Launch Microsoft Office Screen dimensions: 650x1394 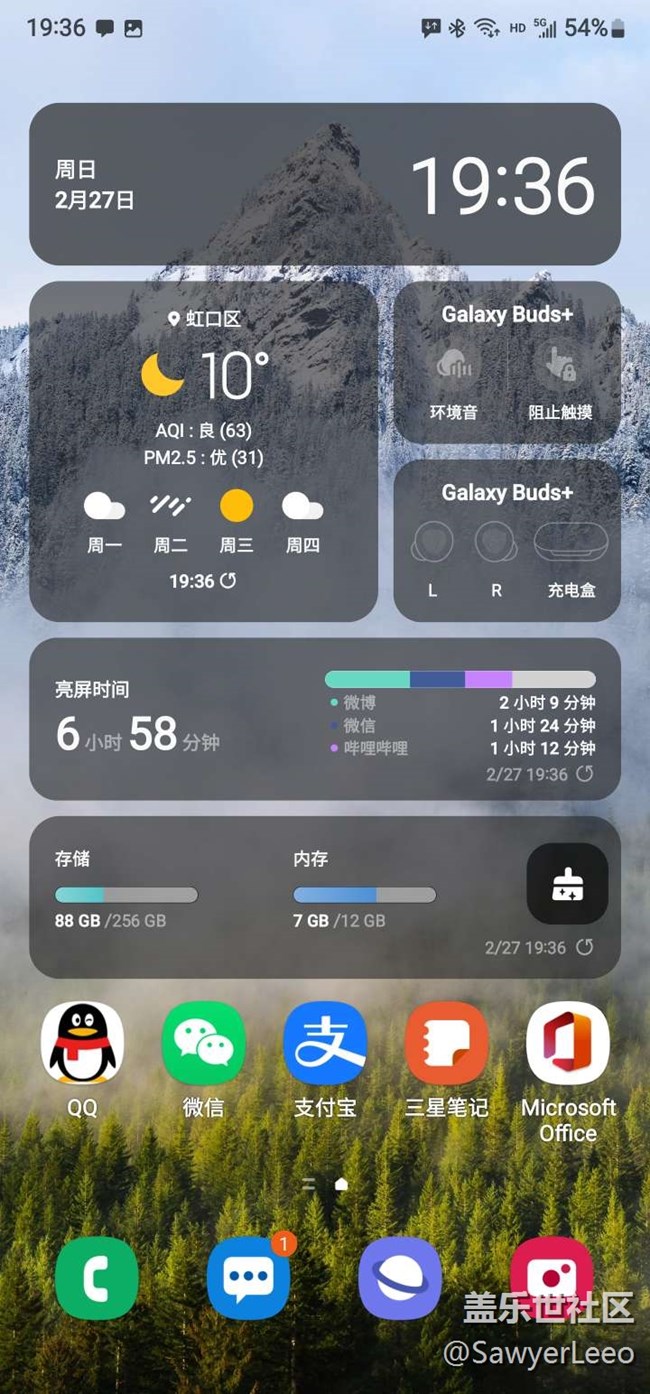pos(567,1043)
